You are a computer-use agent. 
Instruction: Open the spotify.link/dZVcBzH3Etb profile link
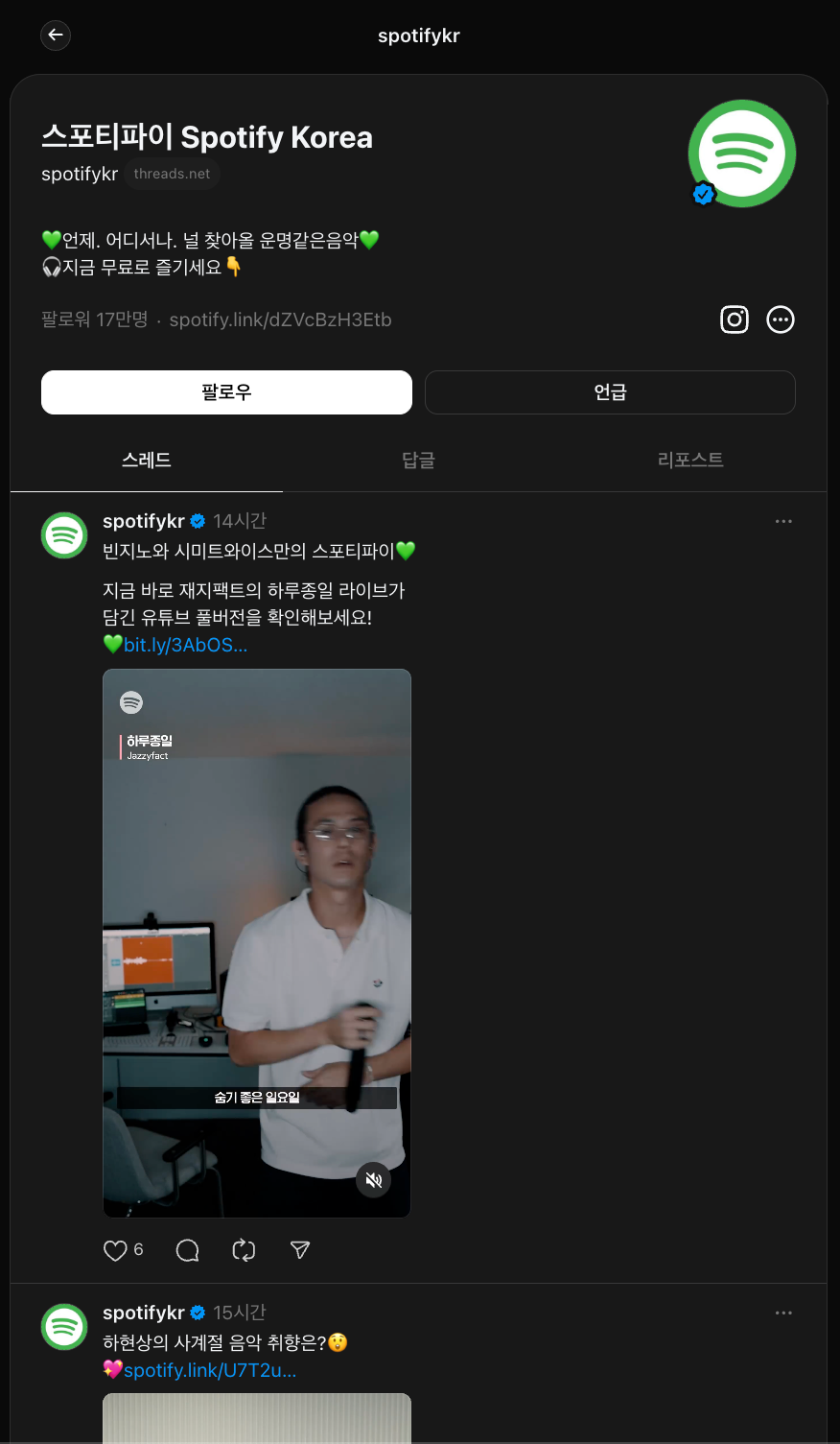[x=281, y=320]
